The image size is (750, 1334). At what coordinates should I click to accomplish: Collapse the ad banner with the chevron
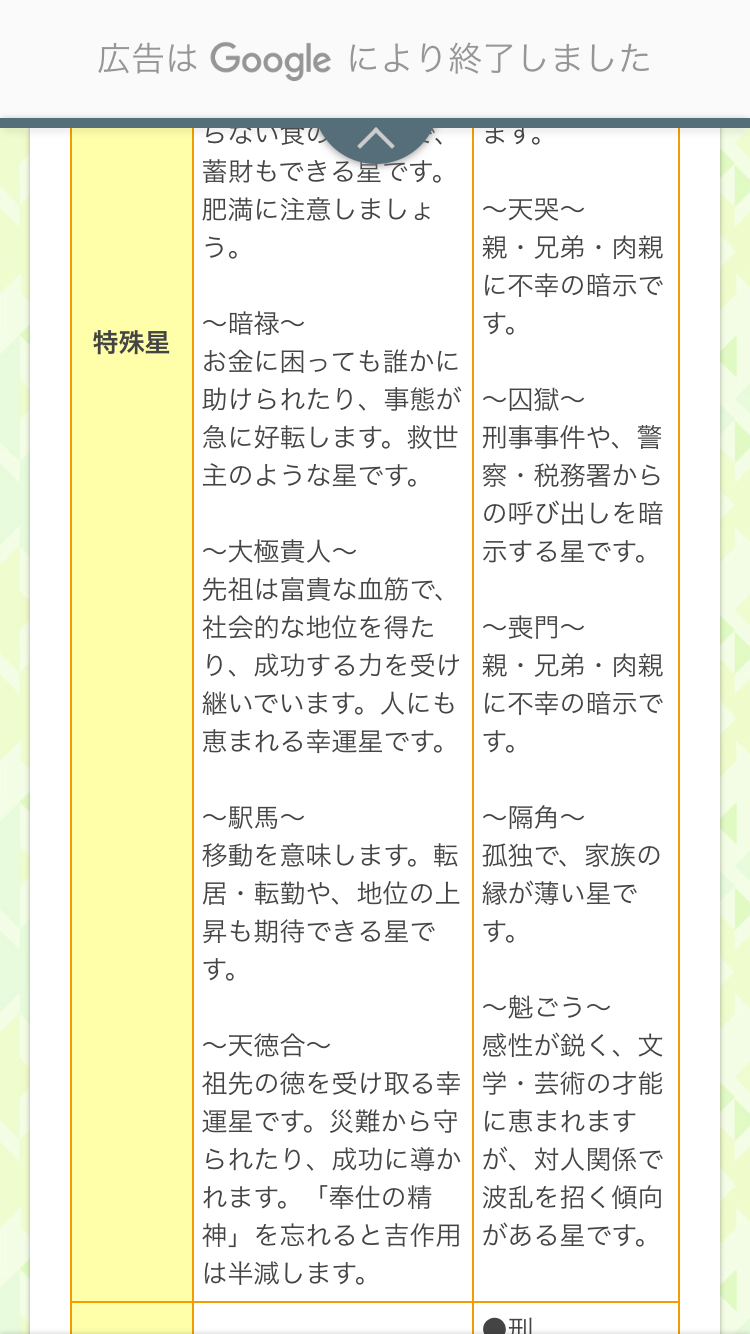tap(375, 139)
